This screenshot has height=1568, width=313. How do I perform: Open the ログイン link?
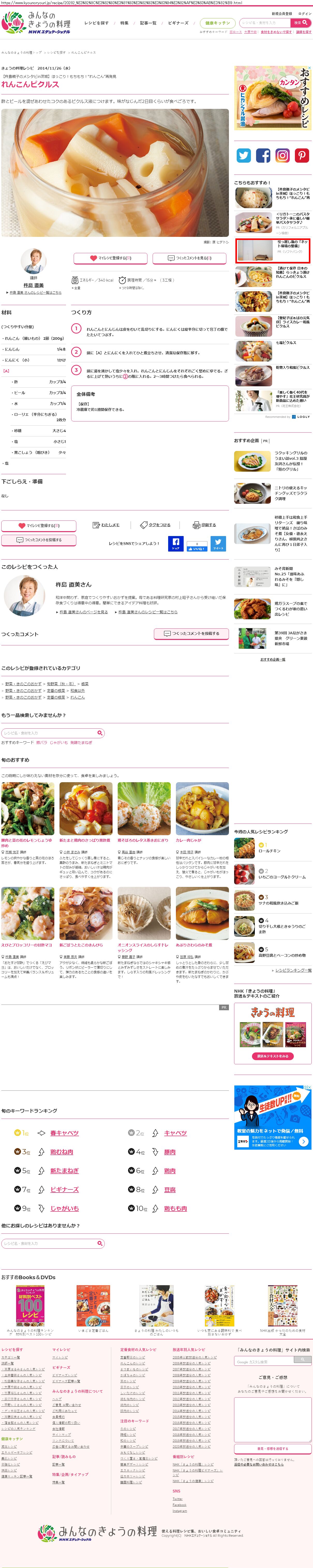click(304, 13)
